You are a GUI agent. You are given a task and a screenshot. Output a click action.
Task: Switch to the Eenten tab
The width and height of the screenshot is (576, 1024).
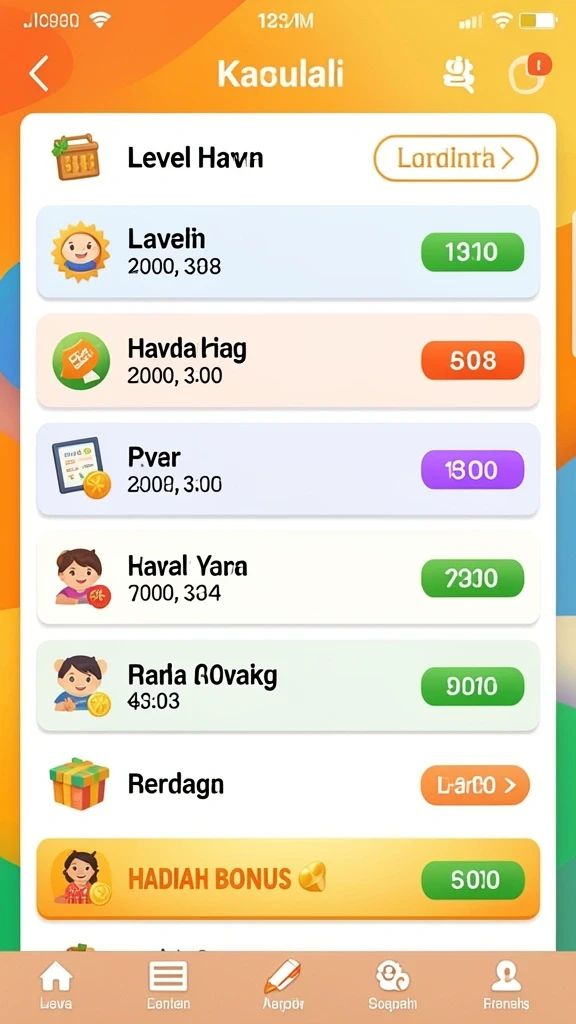[x=168, y=986]
